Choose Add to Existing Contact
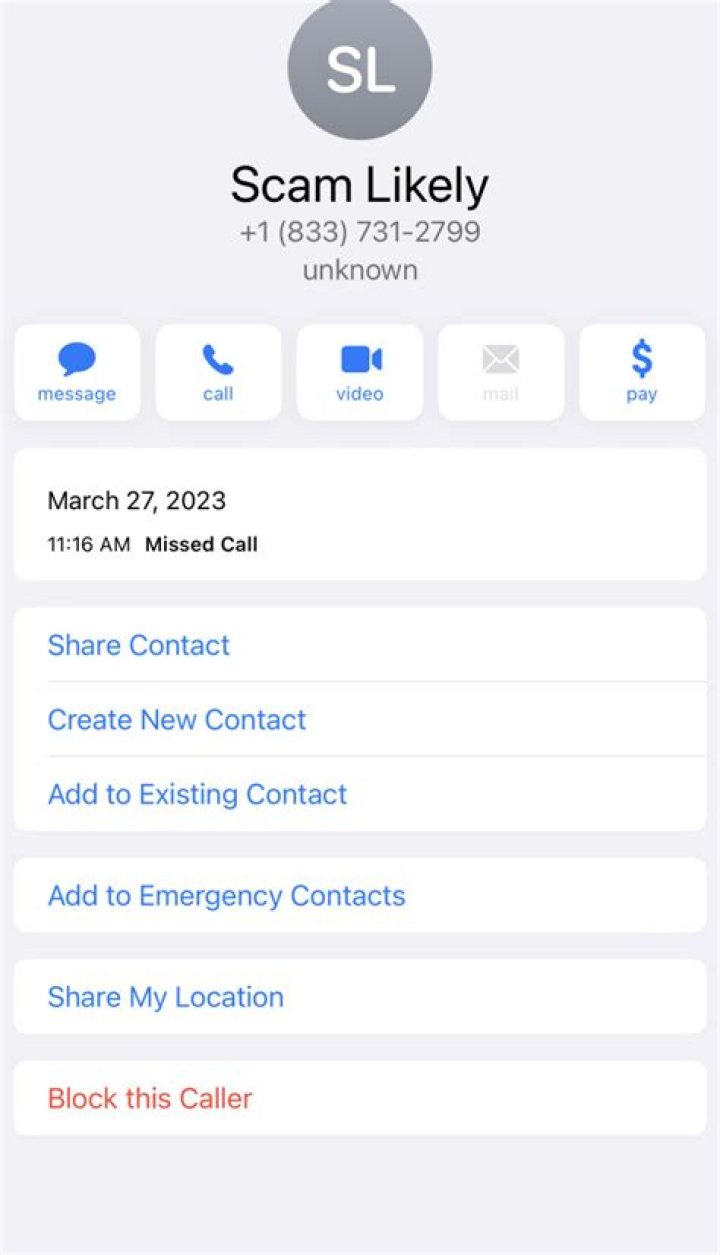 197,794
